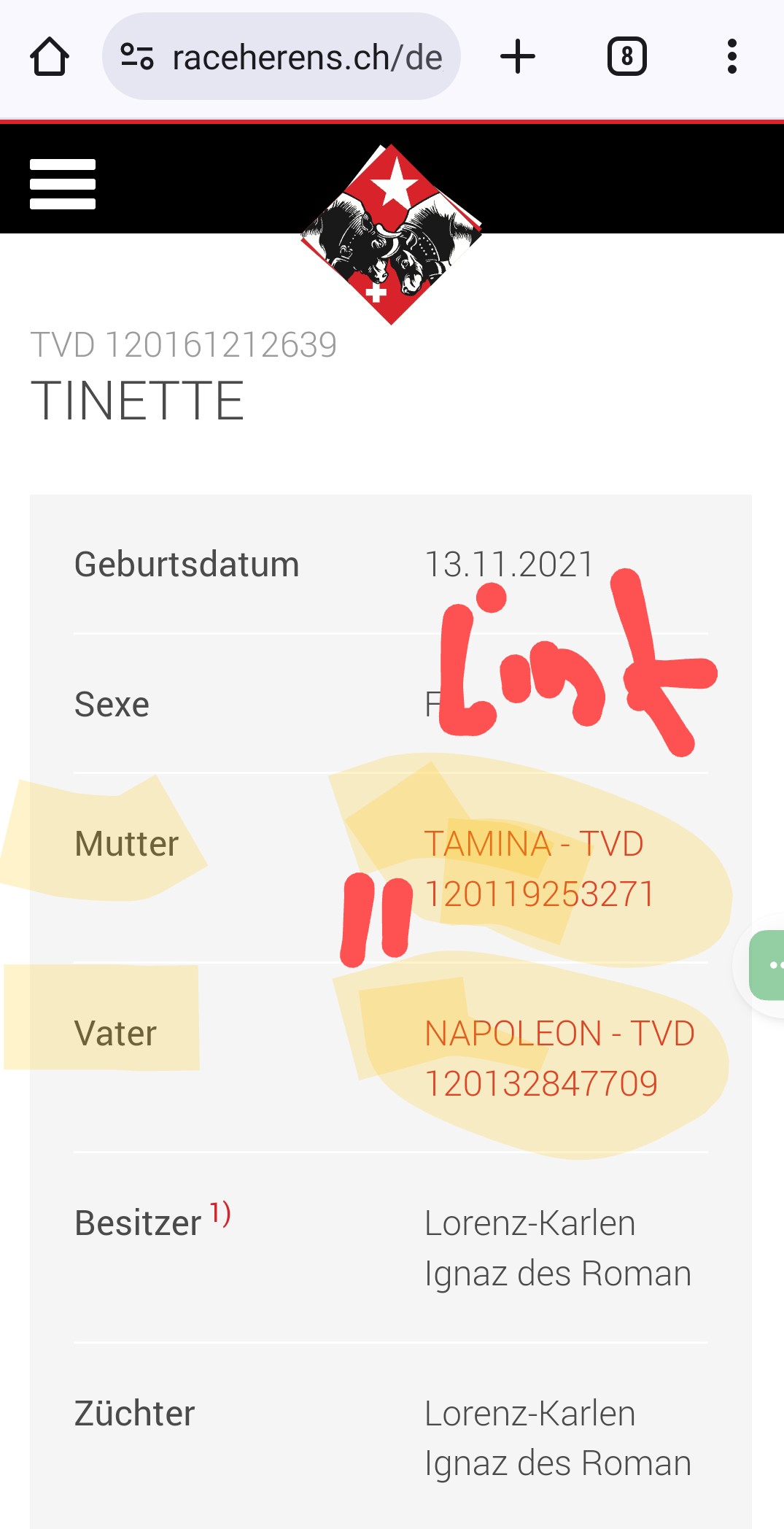Open the site hamburger menu

tap(63, 184)
